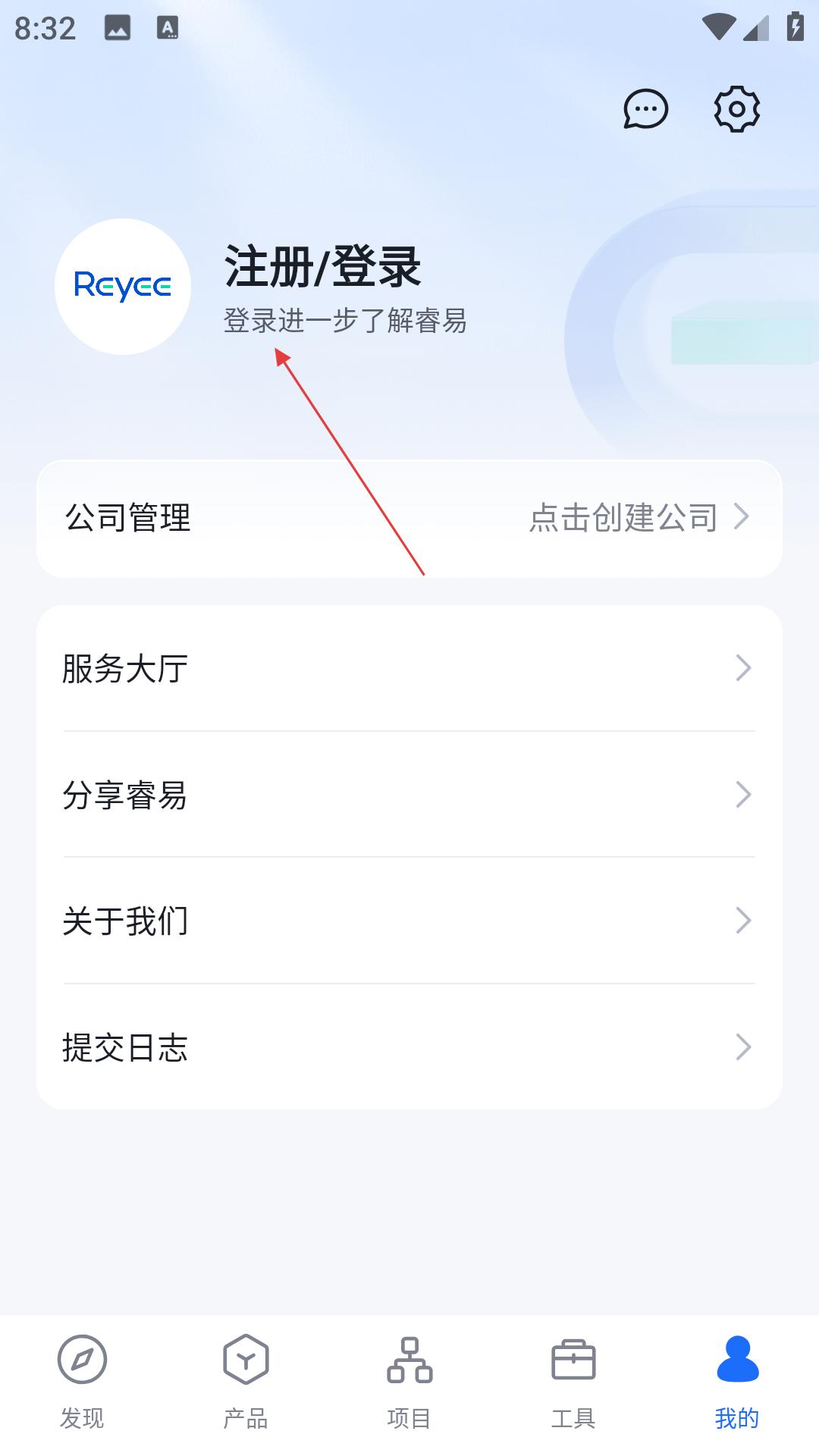Switch to the 工具 tab
The image size is (819, 1456).
[x=573, y=1414]
